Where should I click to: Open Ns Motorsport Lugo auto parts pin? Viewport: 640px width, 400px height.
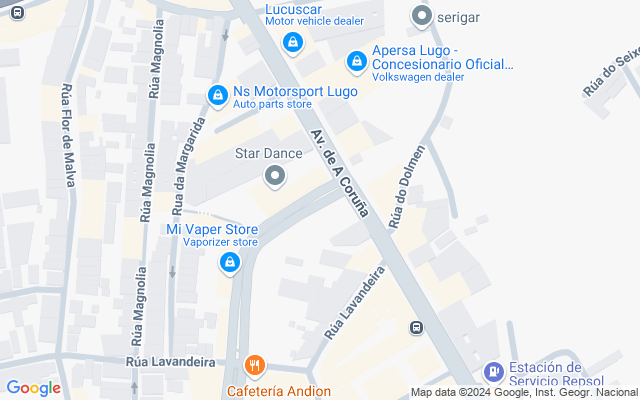[x=217, y=95]
